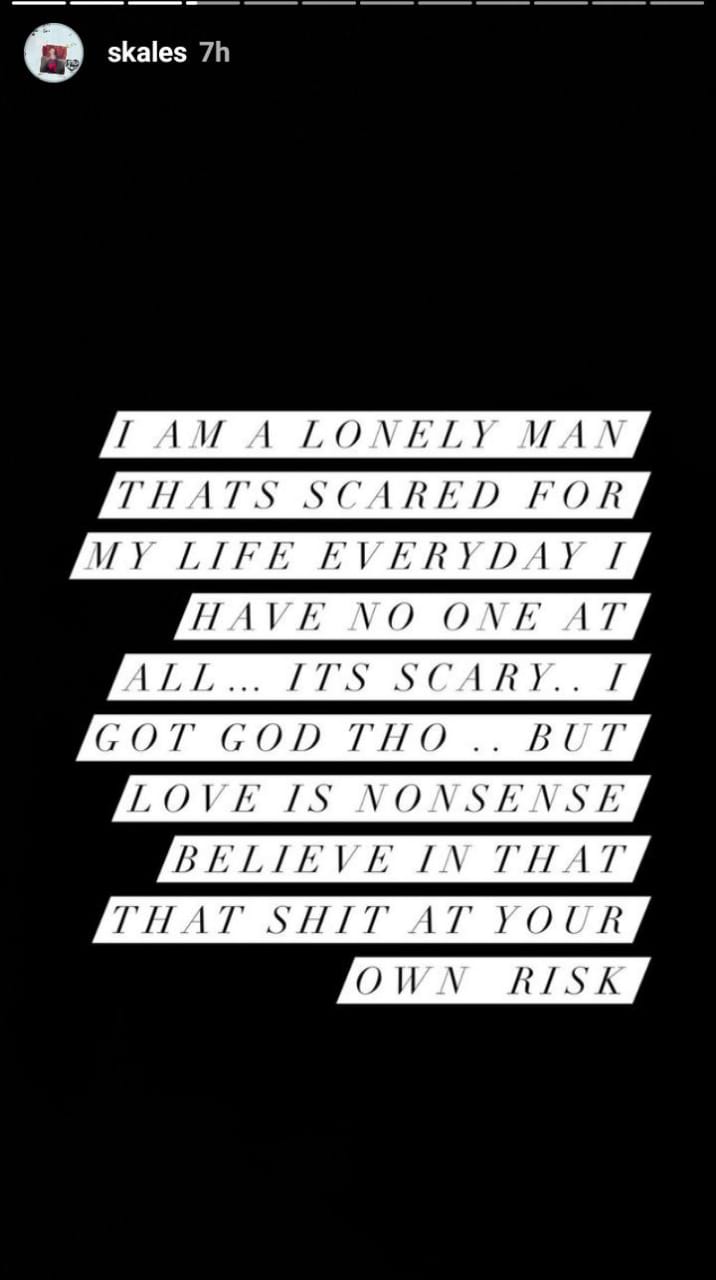The image size is (716, 1280).
Task: Tap the skales username link
Action: tap(147, 53)
